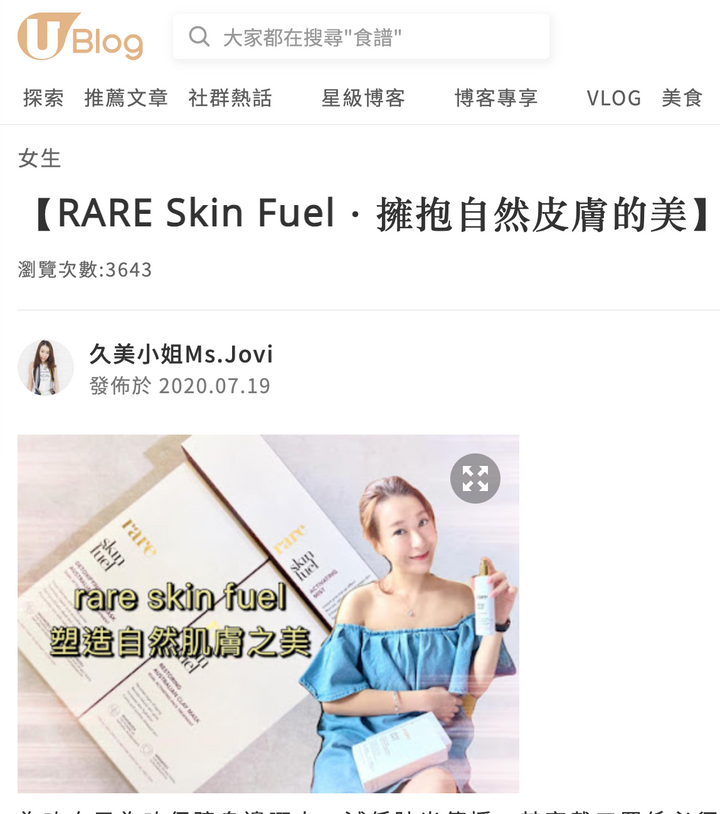Open the 博客專享 tab
Screen dimensions: 720x814
pos(496,98)
